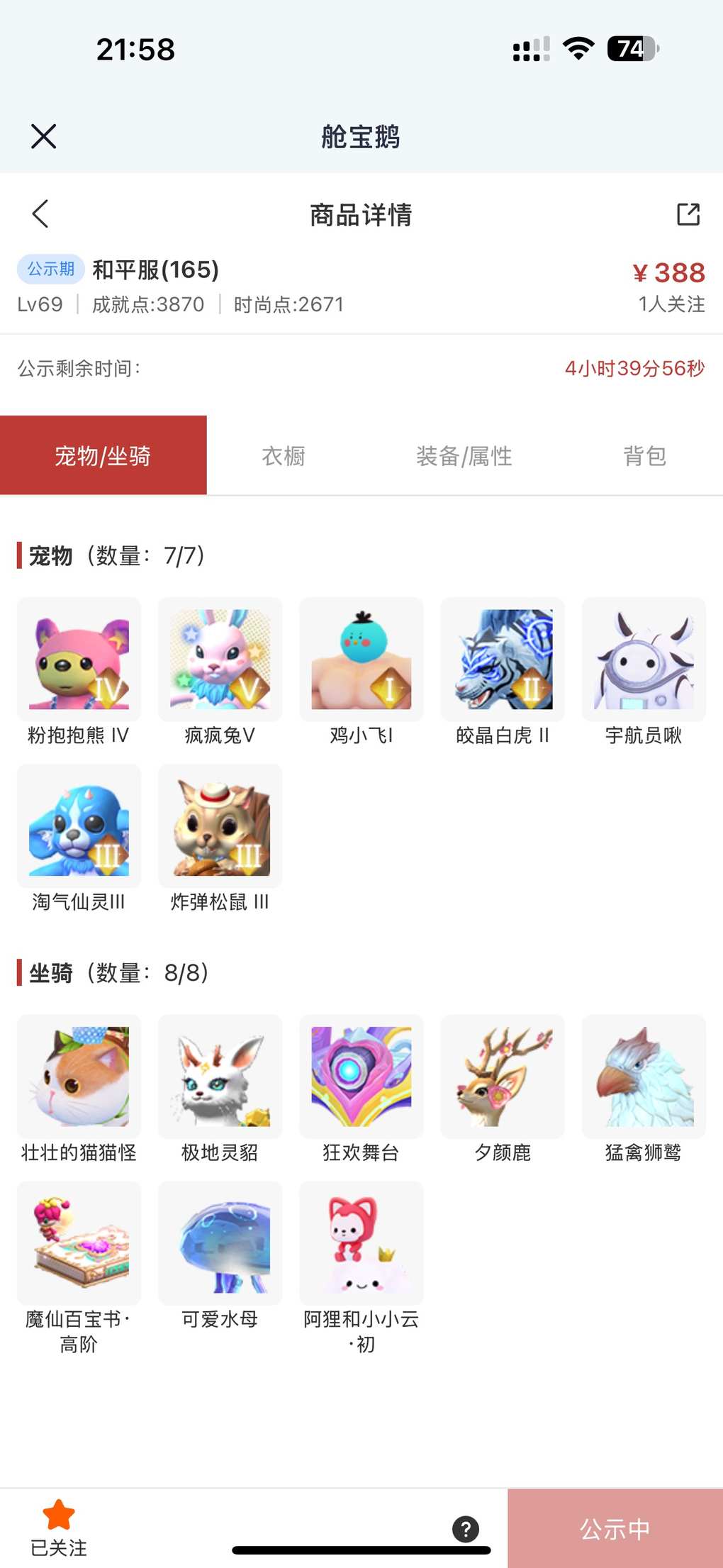
Task: Open the 装备/属性 tab
Action: (x=464, y=456)
